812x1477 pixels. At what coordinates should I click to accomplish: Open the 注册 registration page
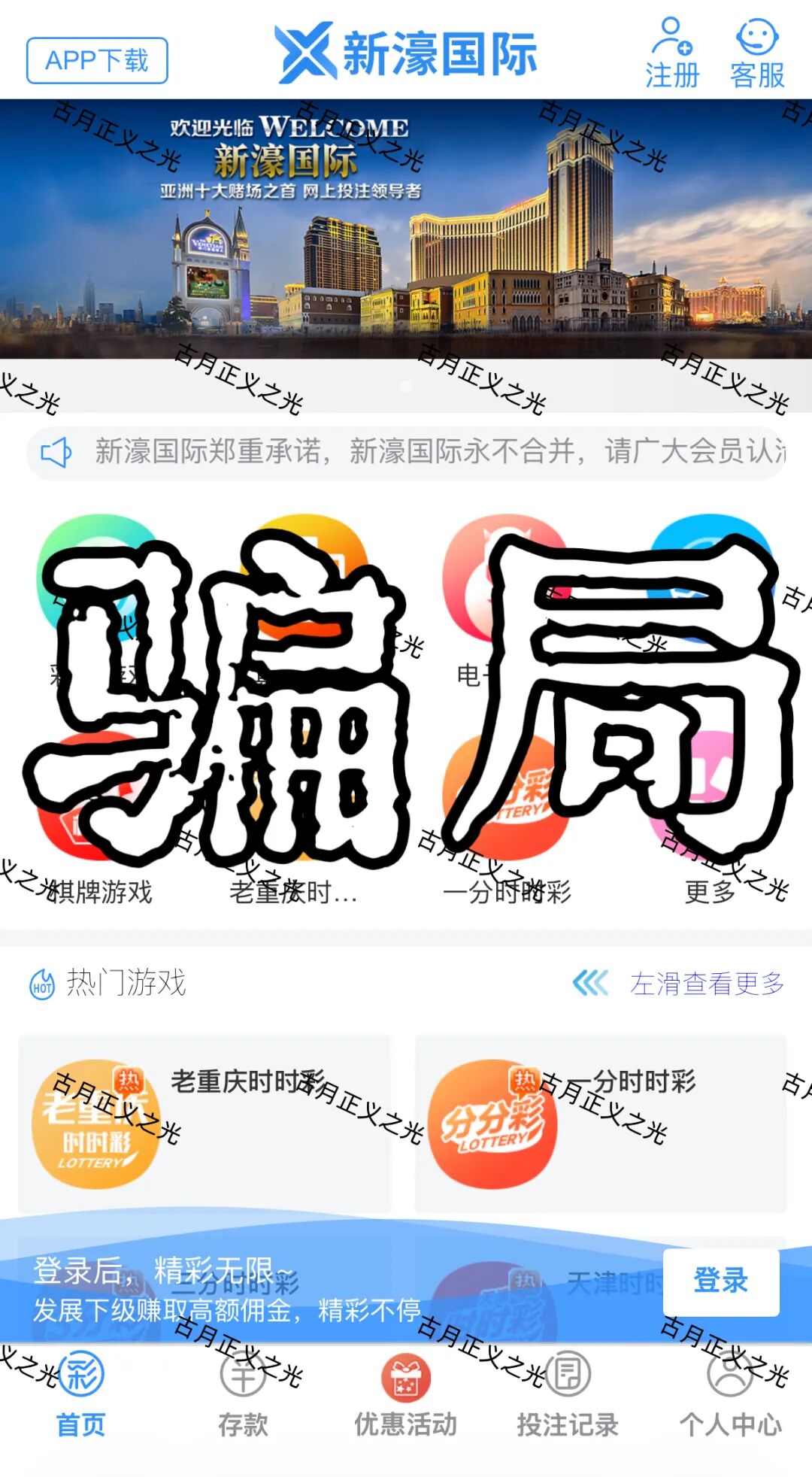click(672, 54)
